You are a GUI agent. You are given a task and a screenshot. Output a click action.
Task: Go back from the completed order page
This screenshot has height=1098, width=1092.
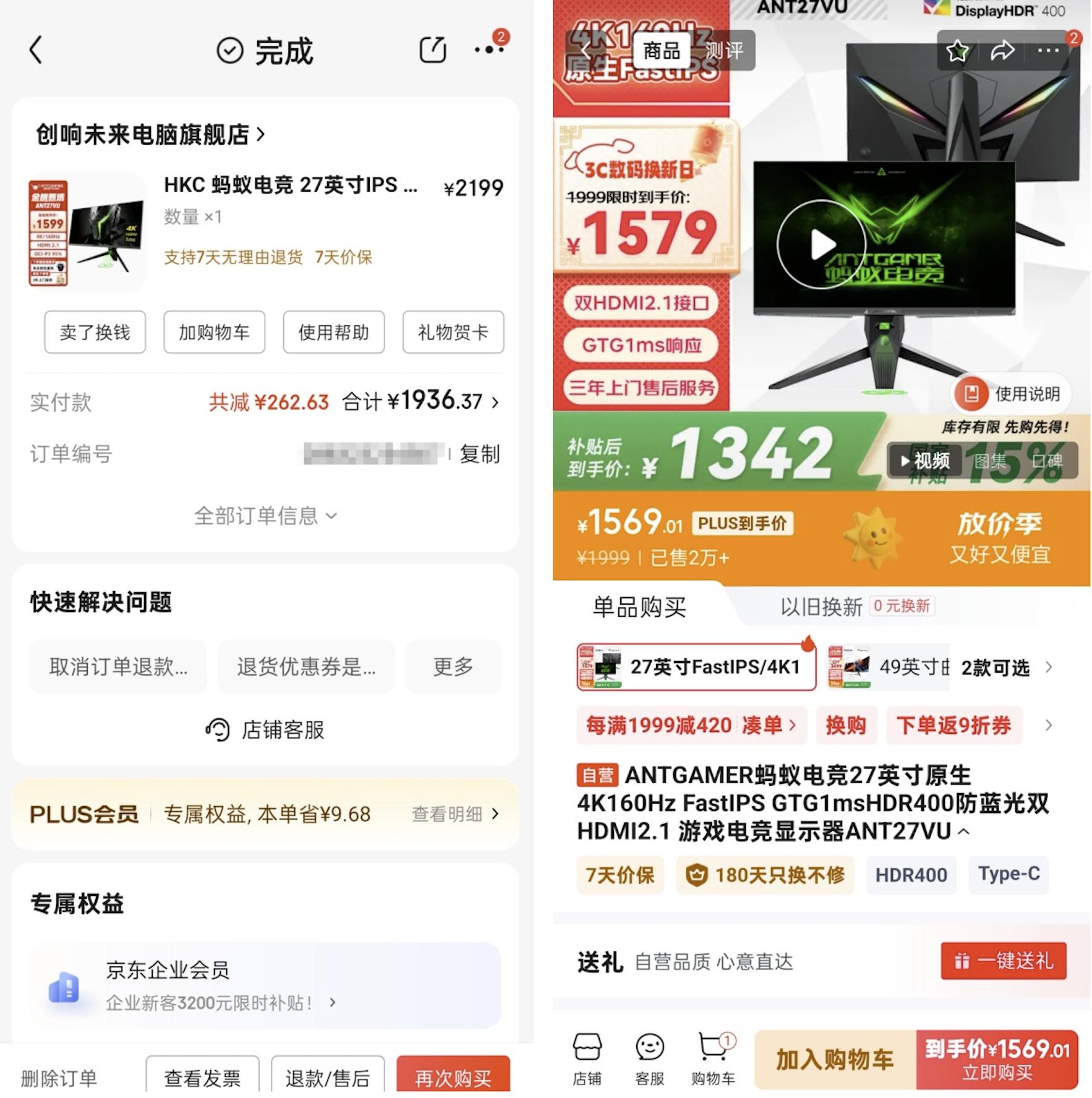point(36,50)
